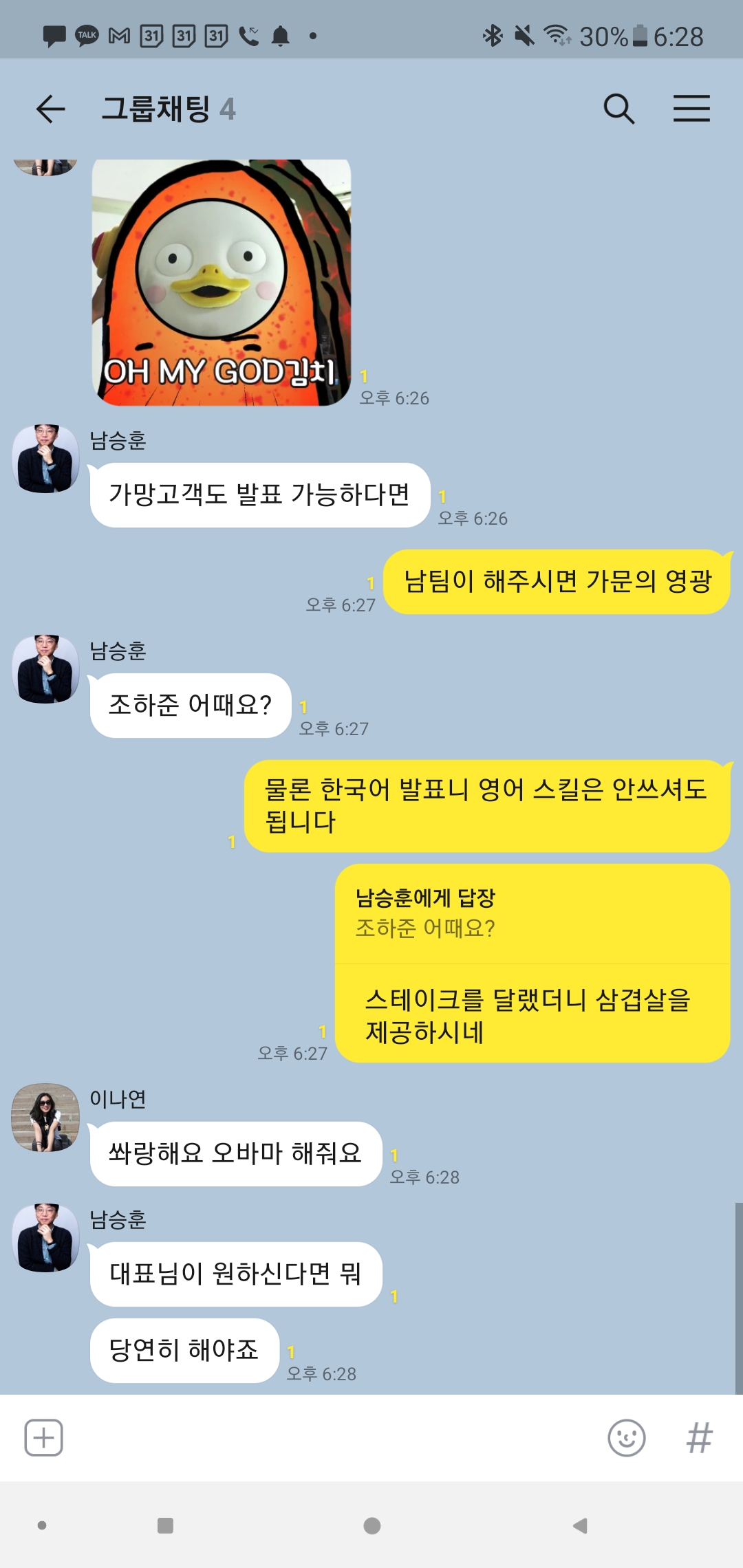Open 남승훈's avatar beside 조하준 어때요?
Viewport: 743px width, 1568px height.
click(x=45, y=668)
